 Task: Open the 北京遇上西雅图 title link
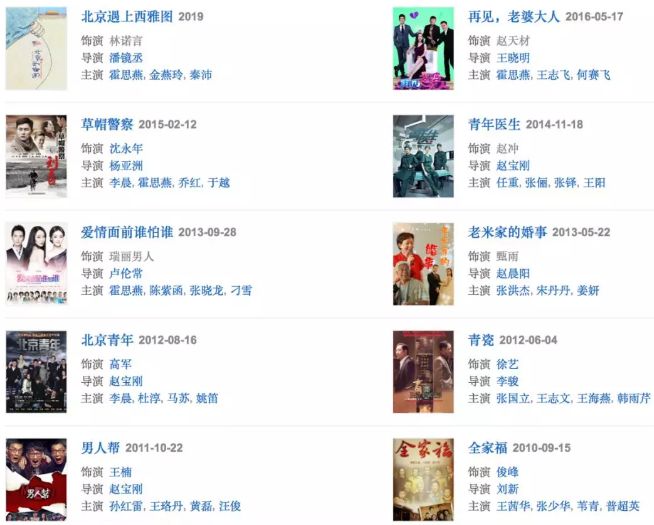pyautogui.click(x=127, y=17)
